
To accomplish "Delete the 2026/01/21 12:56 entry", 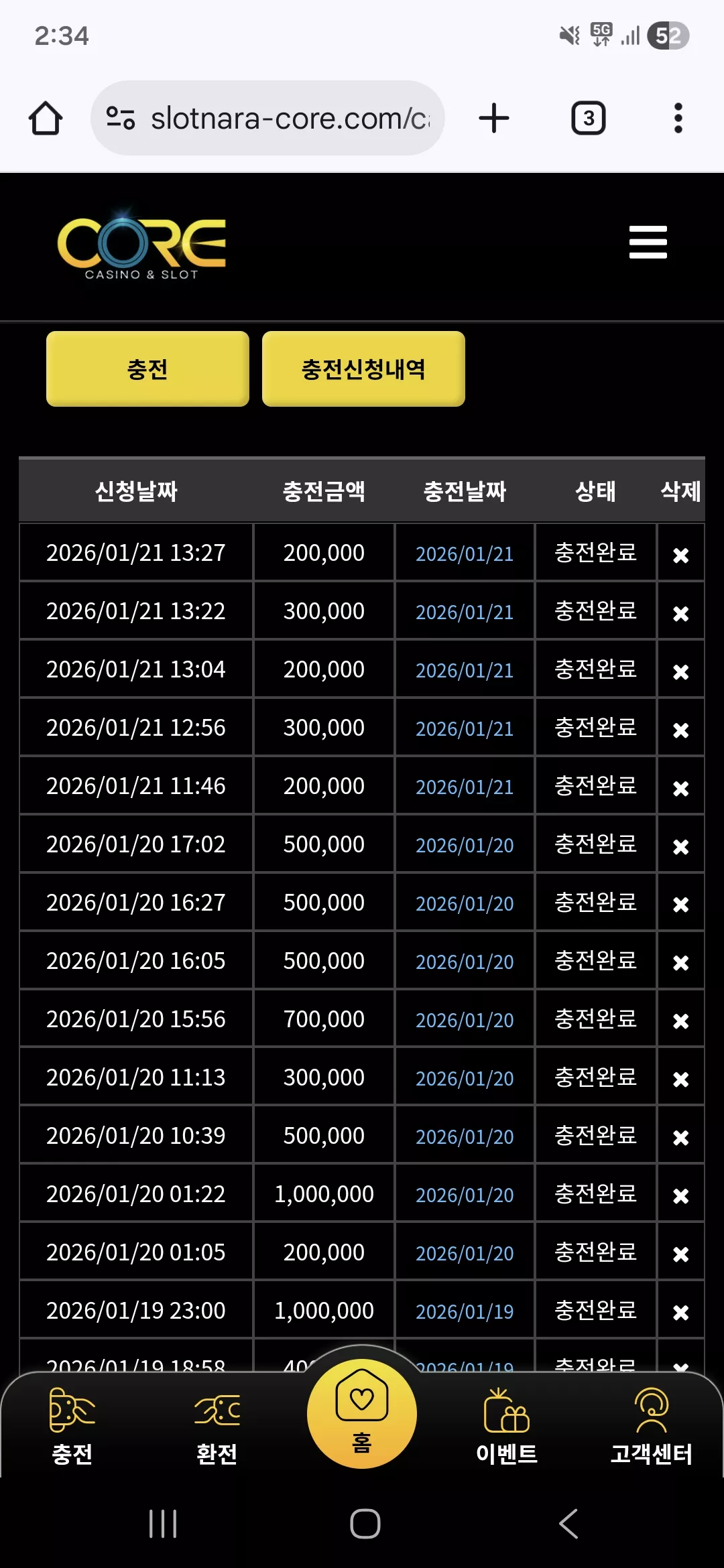I will click(x=680, y=730).
